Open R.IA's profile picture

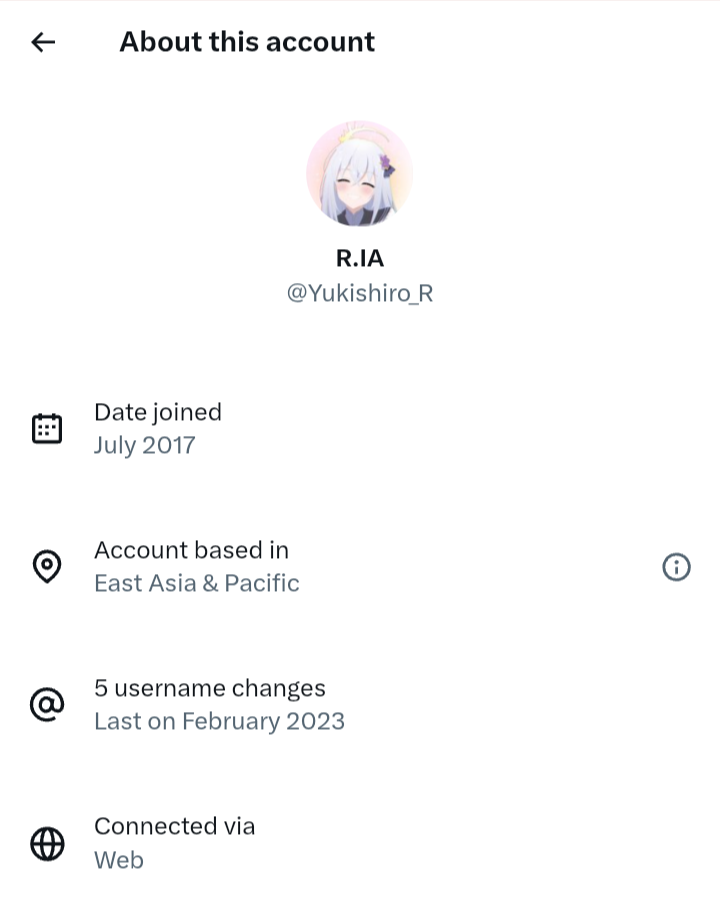tap(359, 174)
